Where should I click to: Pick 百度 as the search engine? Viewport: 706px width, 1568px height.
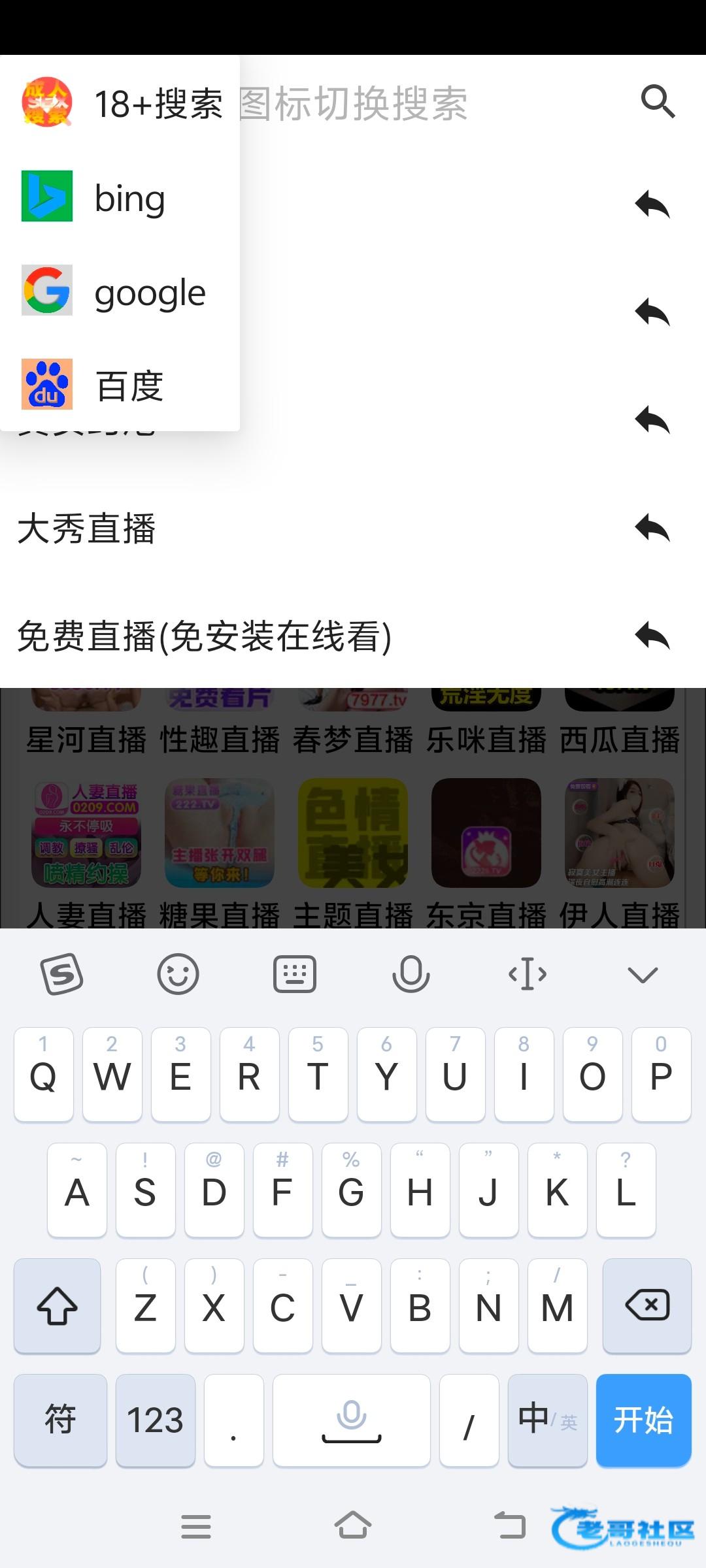click(x=121, y=385)
